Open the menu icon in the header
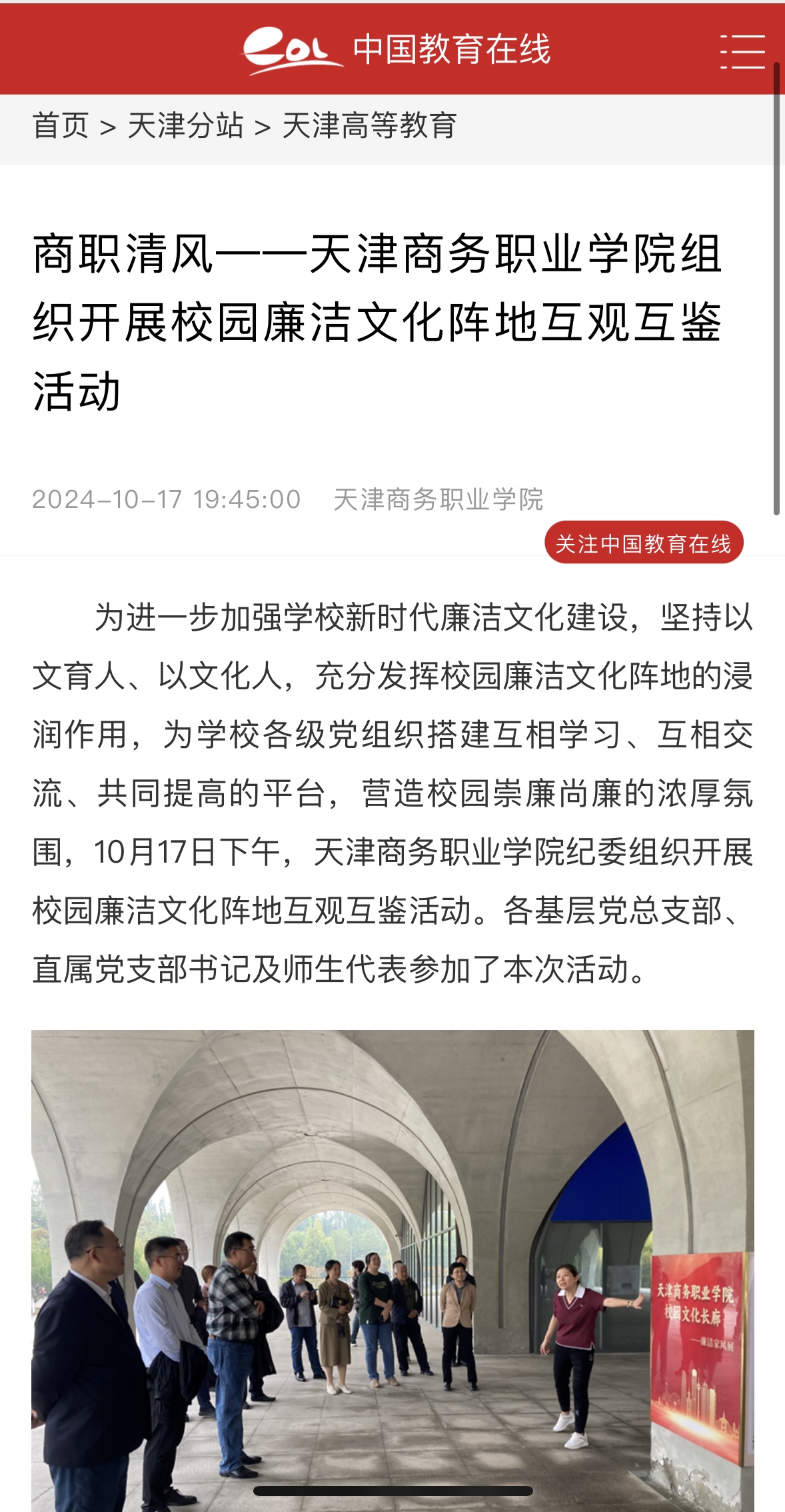This screenshot has height=1512, width=785. [x=742, y=51]
